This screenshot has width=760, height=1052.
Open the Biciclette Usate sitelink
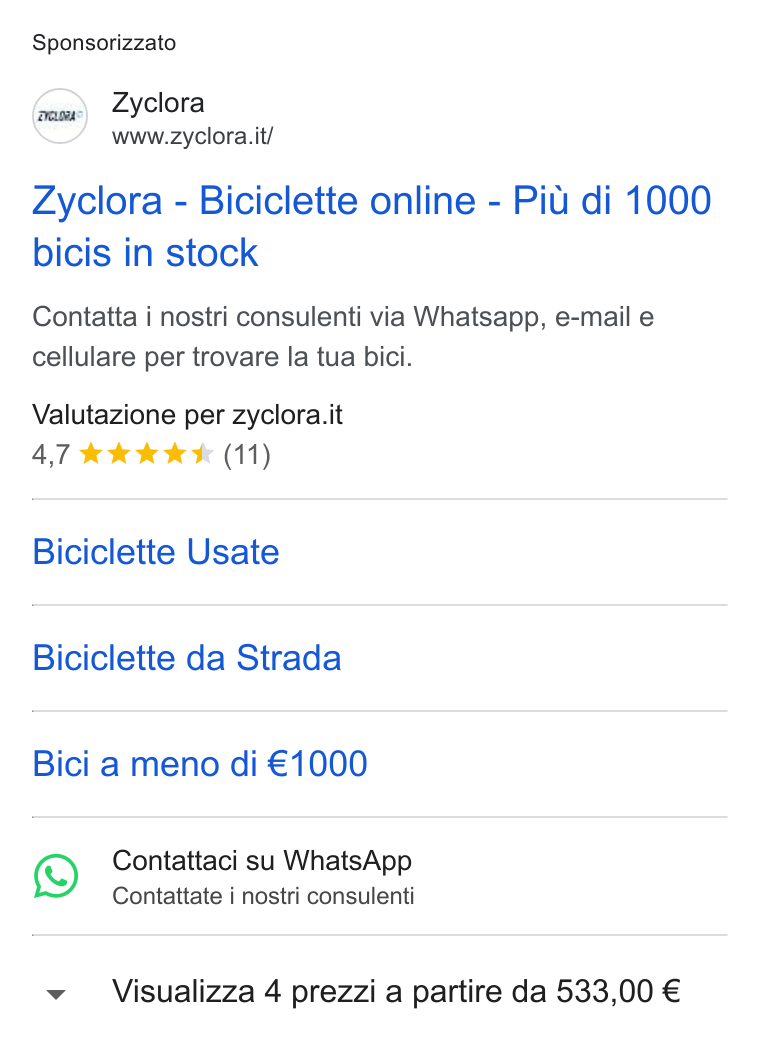(x=156, y=552)
